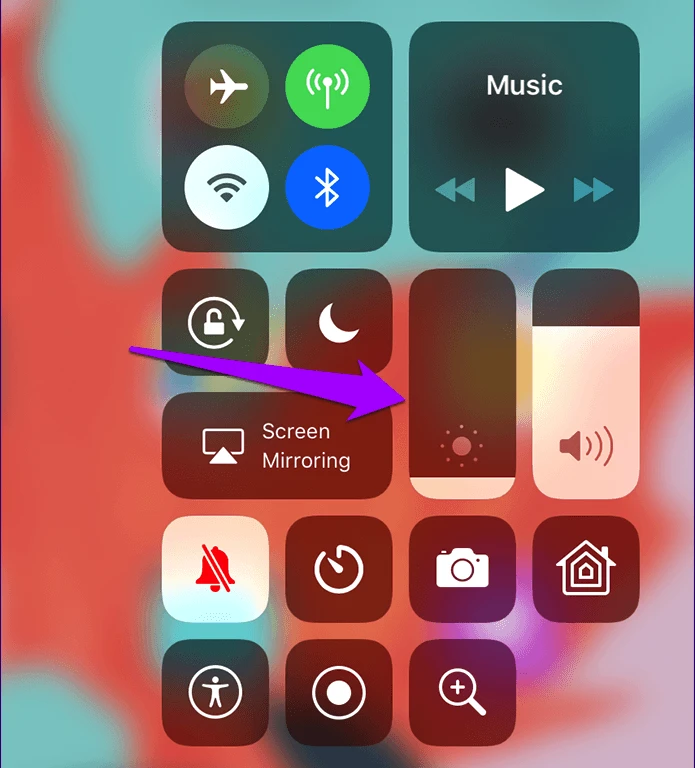
Task: Open the magnifier
Action: pyautogui.click(x=462, y=692)
